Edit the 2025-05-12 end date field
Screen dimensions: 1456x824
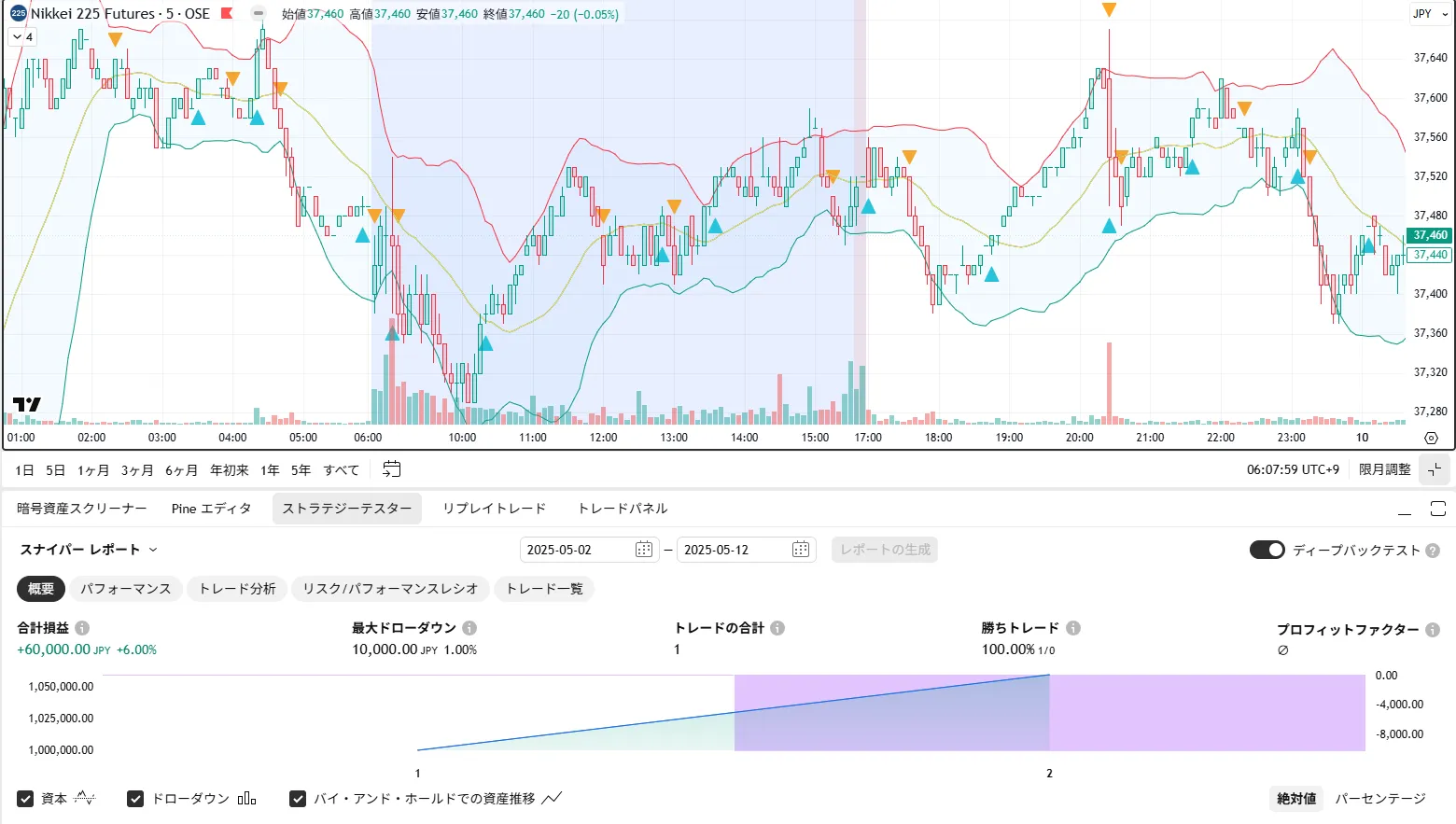tap(735, 550)
